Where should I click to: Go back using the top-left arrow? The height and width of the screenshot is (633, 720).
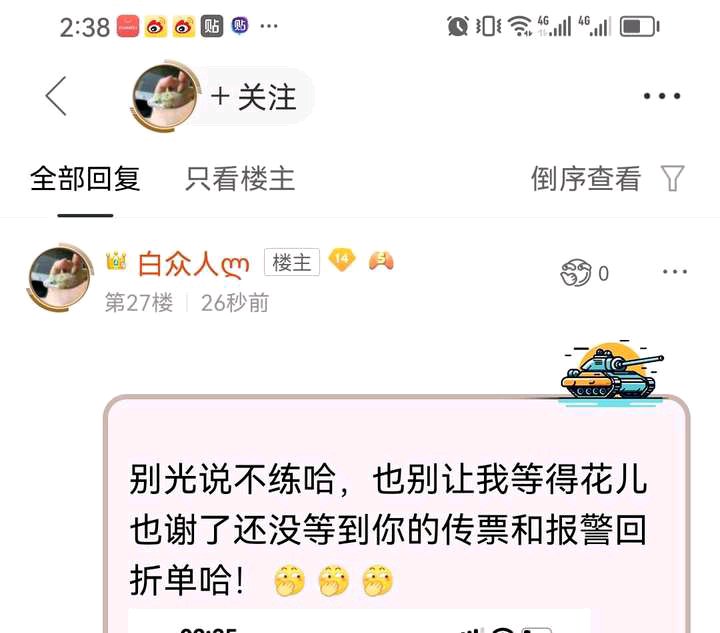click(x=56, y=96)
